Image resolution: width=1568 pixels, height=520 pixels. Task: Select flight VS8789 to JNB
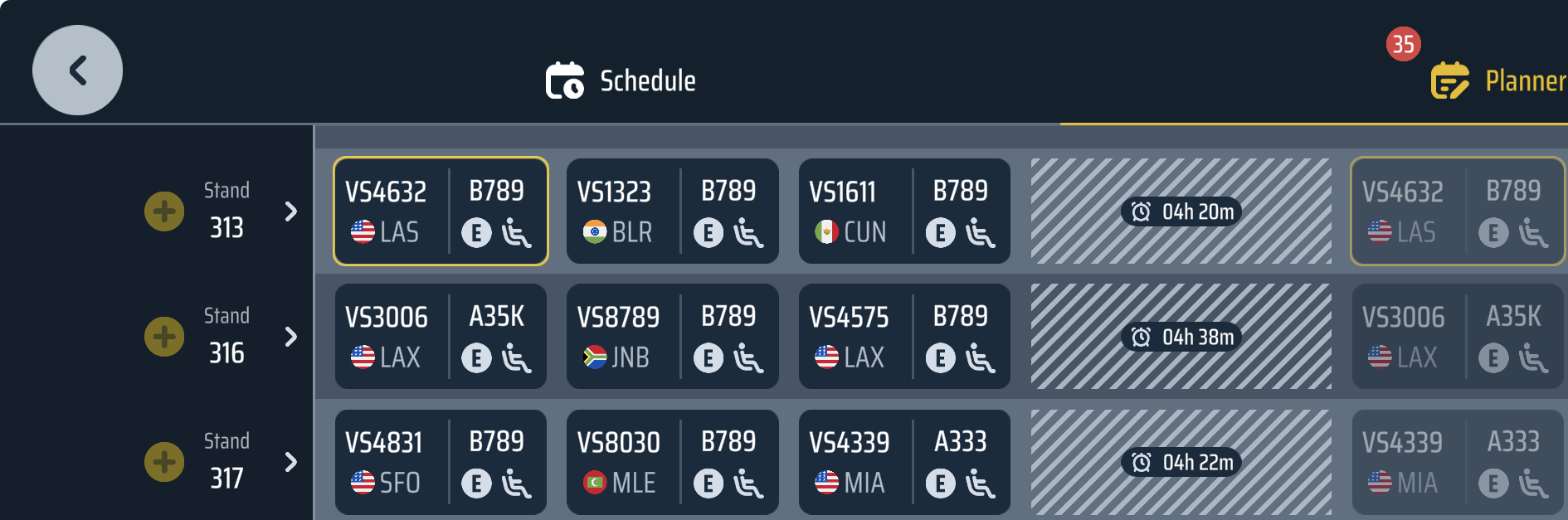672,337
